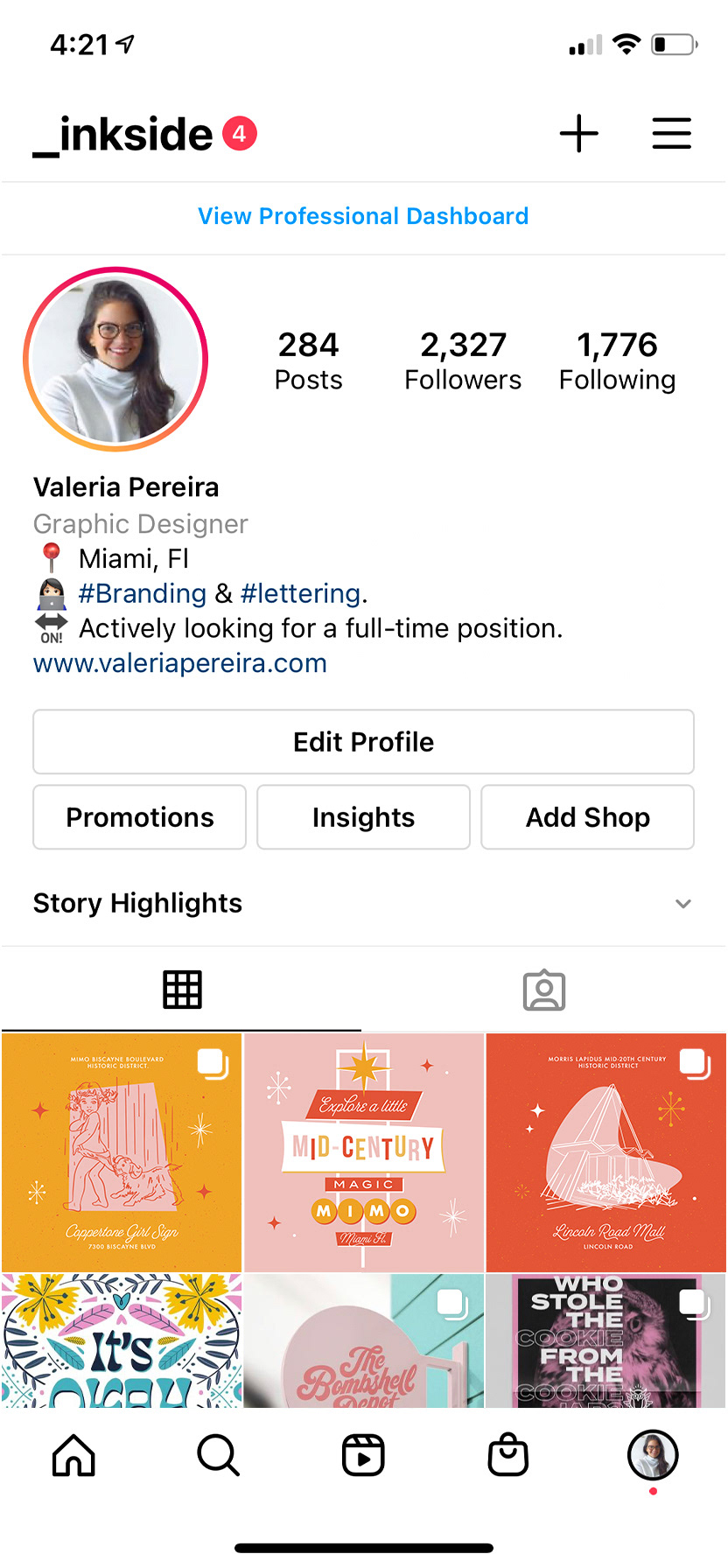This screenshot has height=1568, width=728.
Task: Switch to the Reels tab
Action: (363, 1455)
